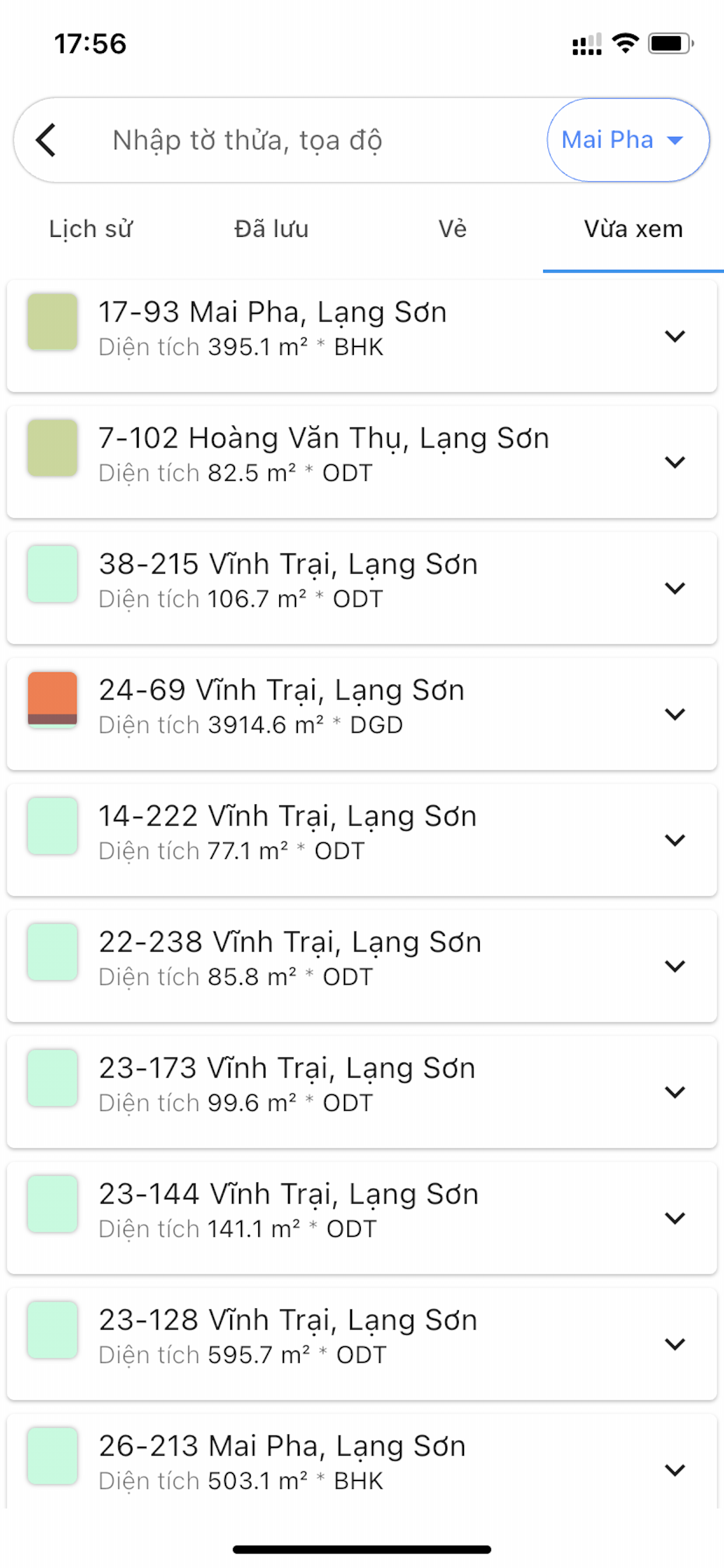Expand the 23-144 Vĩnh Trại chevron
Image resolution: width=724 pixels, height=1568 pixels.
click(x=674, y=1218)
